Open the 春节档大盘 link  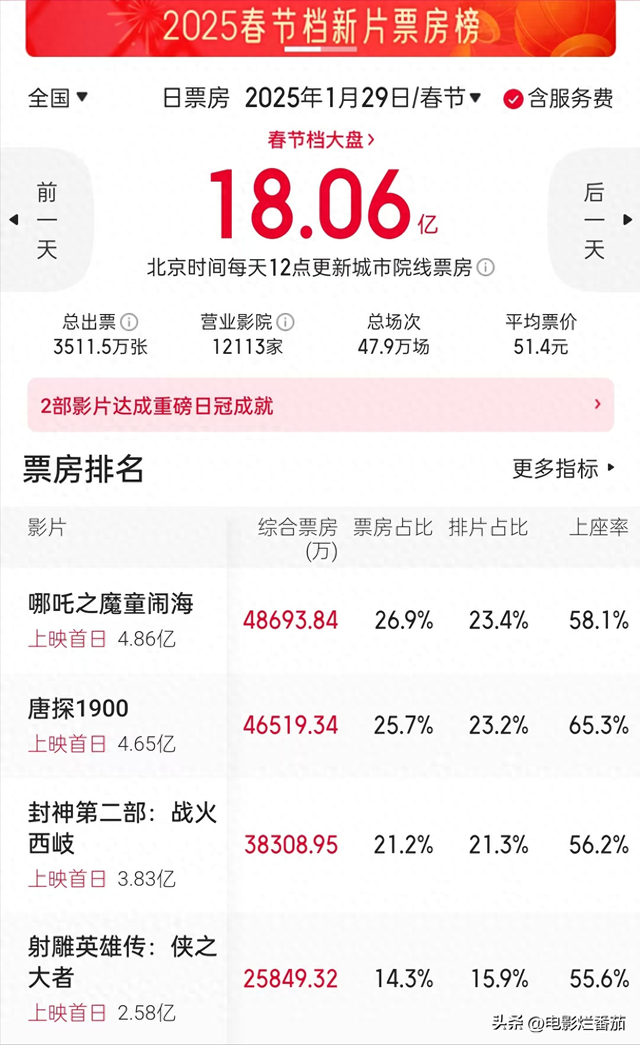[x=321, y=139]
